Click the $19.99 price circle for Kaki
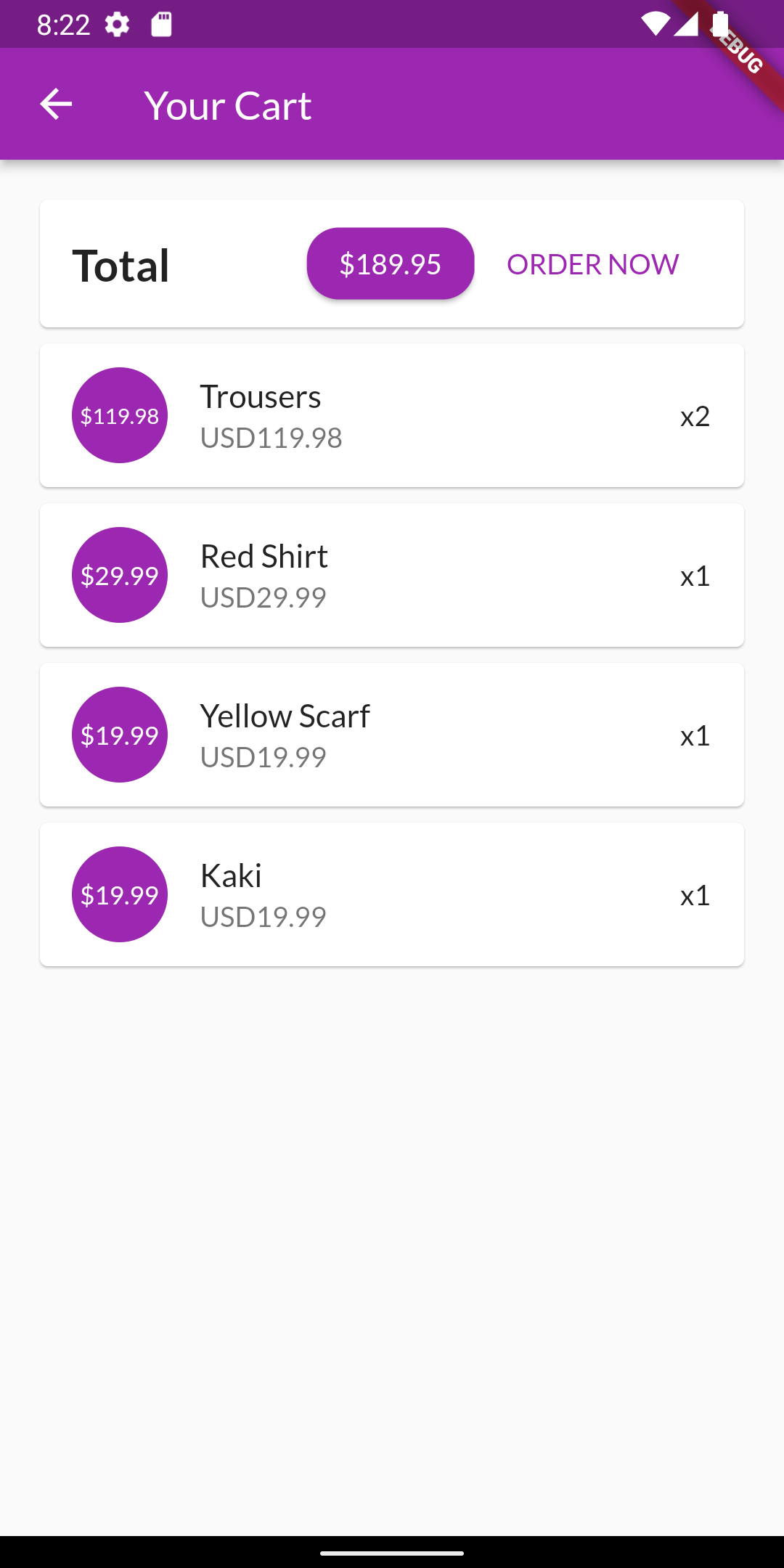 (x=119, y=894)
